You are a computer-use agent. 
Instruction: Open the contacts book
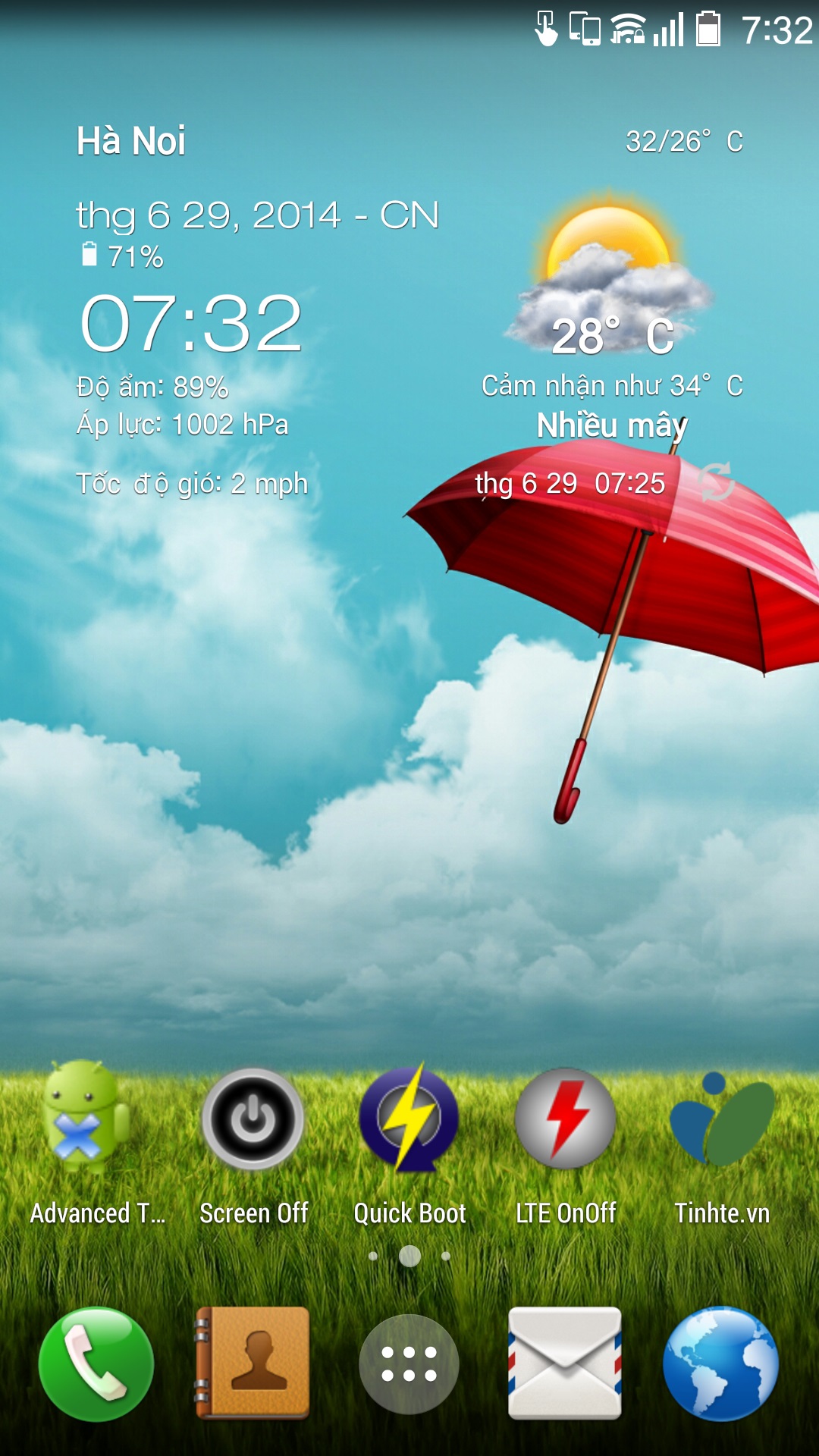click(x=253, y=1363)
